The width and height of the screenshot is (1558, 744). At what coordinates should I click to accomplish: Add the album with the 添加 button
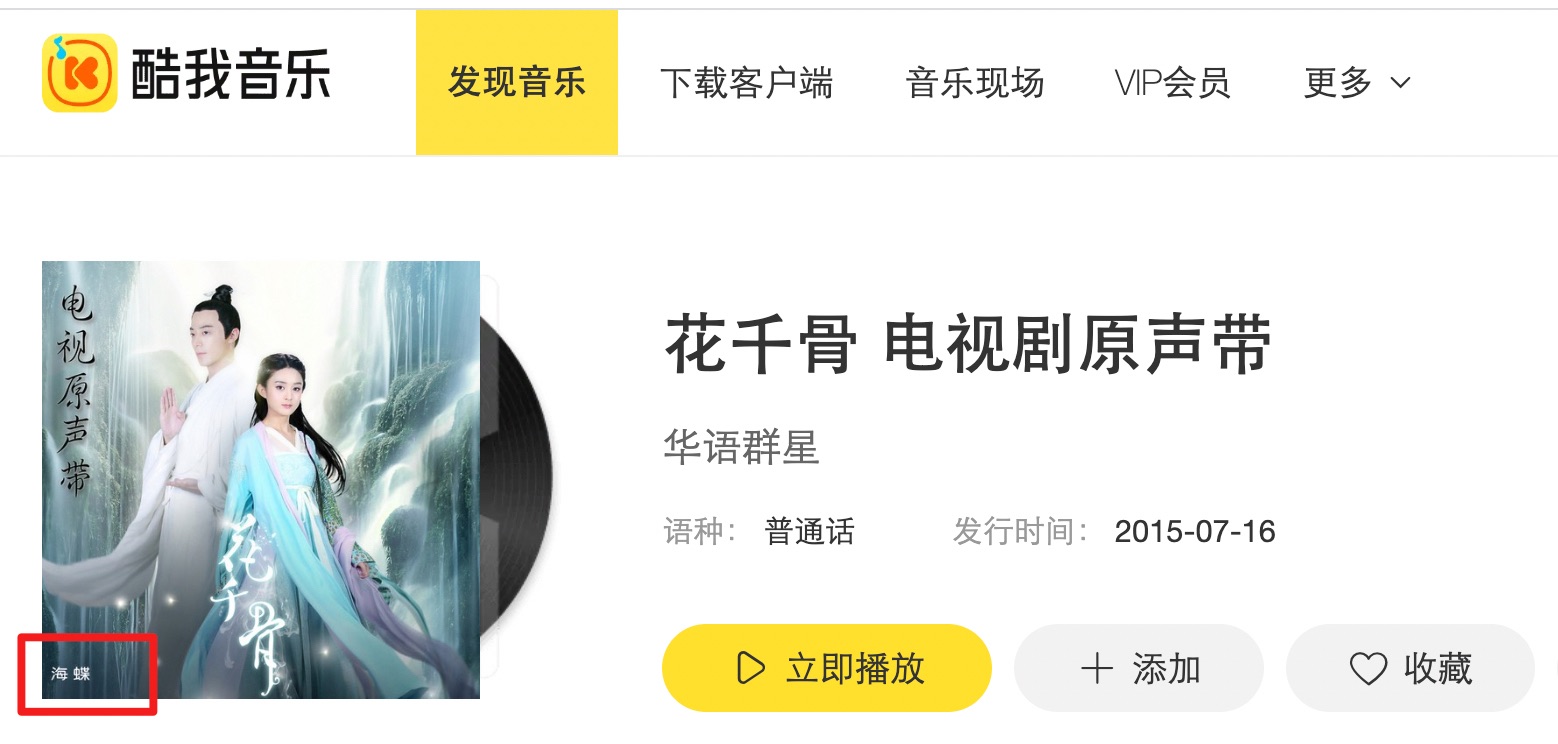click(1139, 668)
